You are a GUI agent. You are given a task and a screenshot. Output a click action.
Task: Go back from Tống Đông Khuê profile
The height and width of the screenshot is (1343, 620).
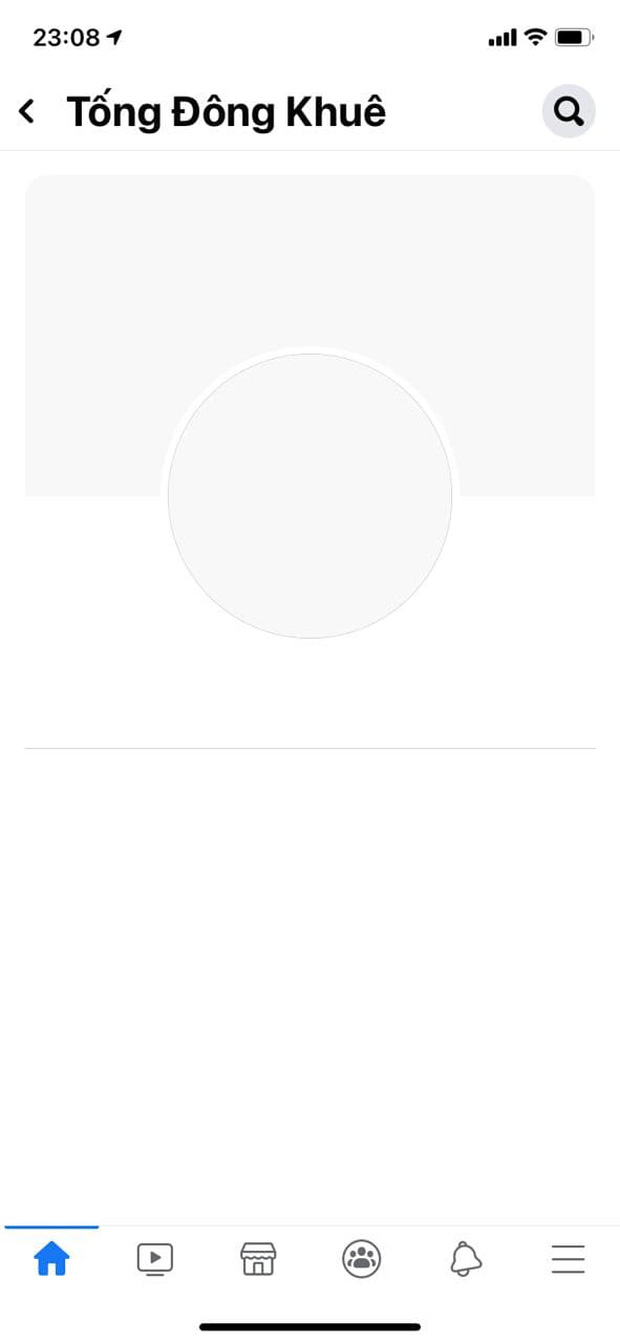click(x=27, y=111)
